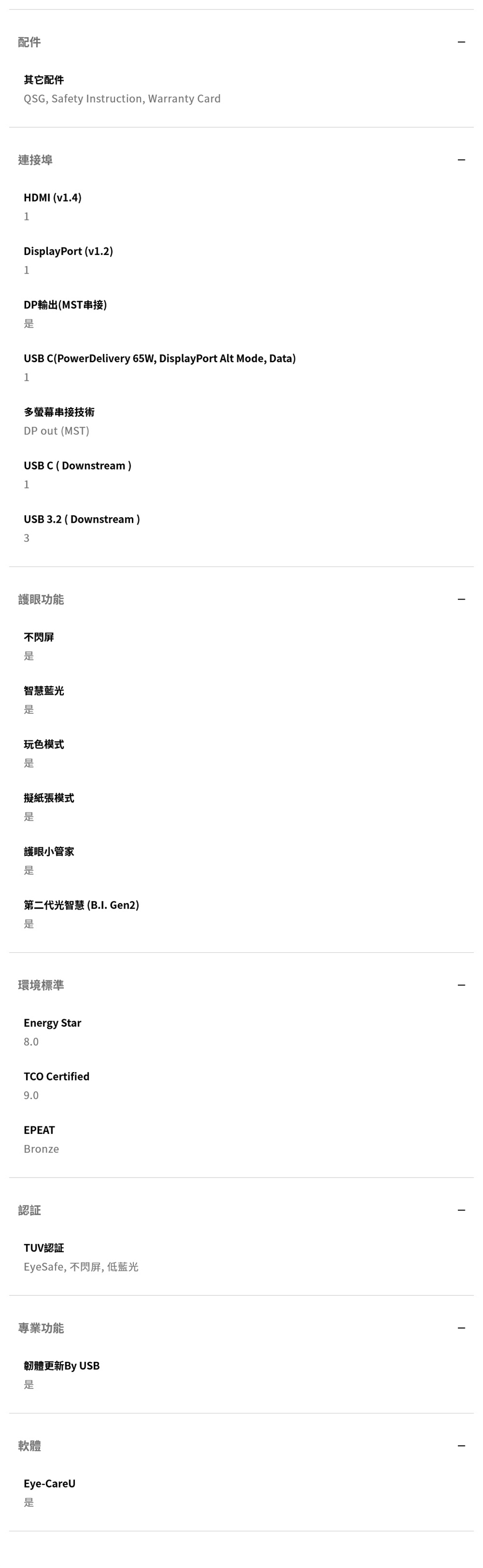The height and width of the screenshot is (1568, 483).
Task: Collapse the 環境標準 section
Action: coord(461,984)
